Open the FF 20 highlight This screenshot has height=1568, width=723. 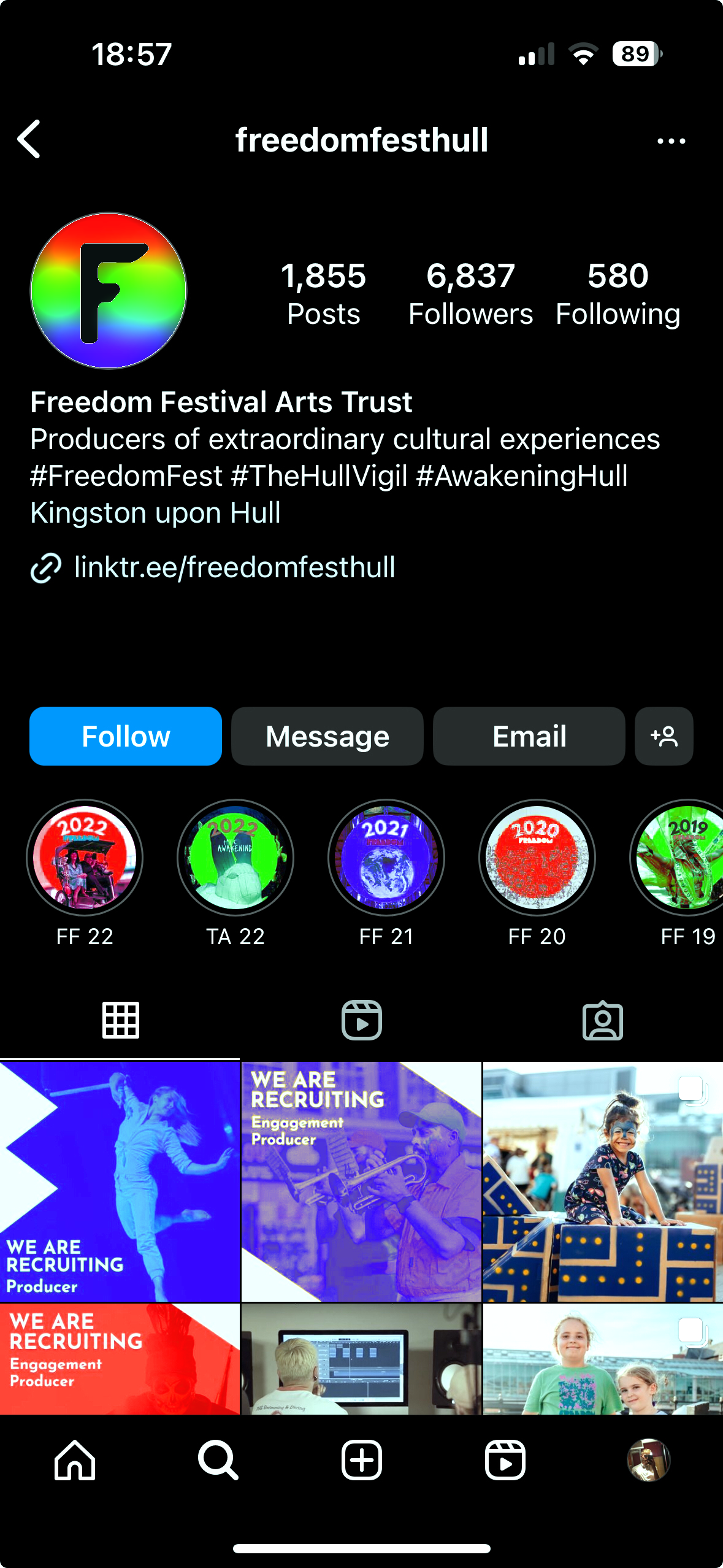(537, 858)
